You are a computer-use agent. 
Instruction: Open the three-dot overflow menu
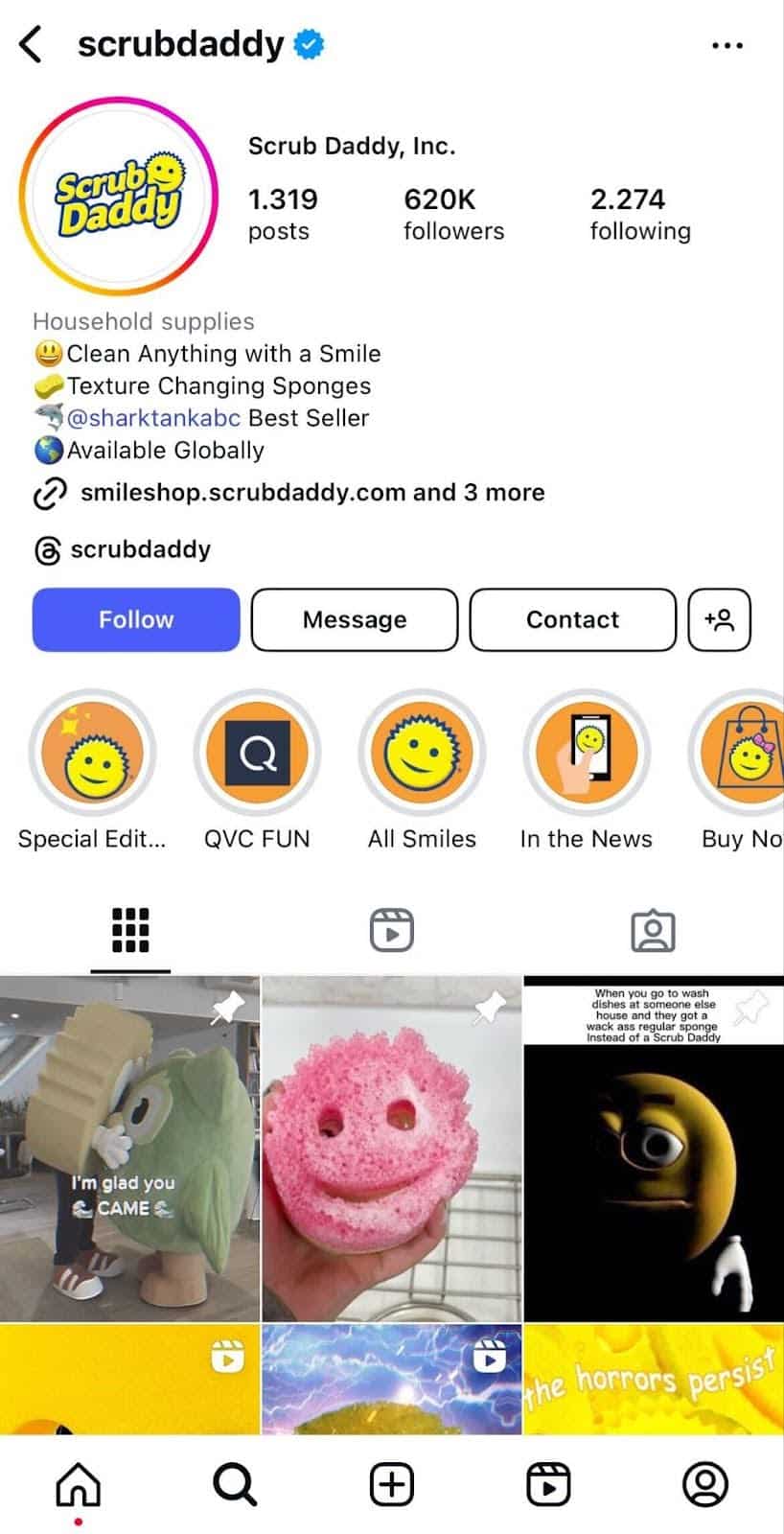(x=727, y=45)
